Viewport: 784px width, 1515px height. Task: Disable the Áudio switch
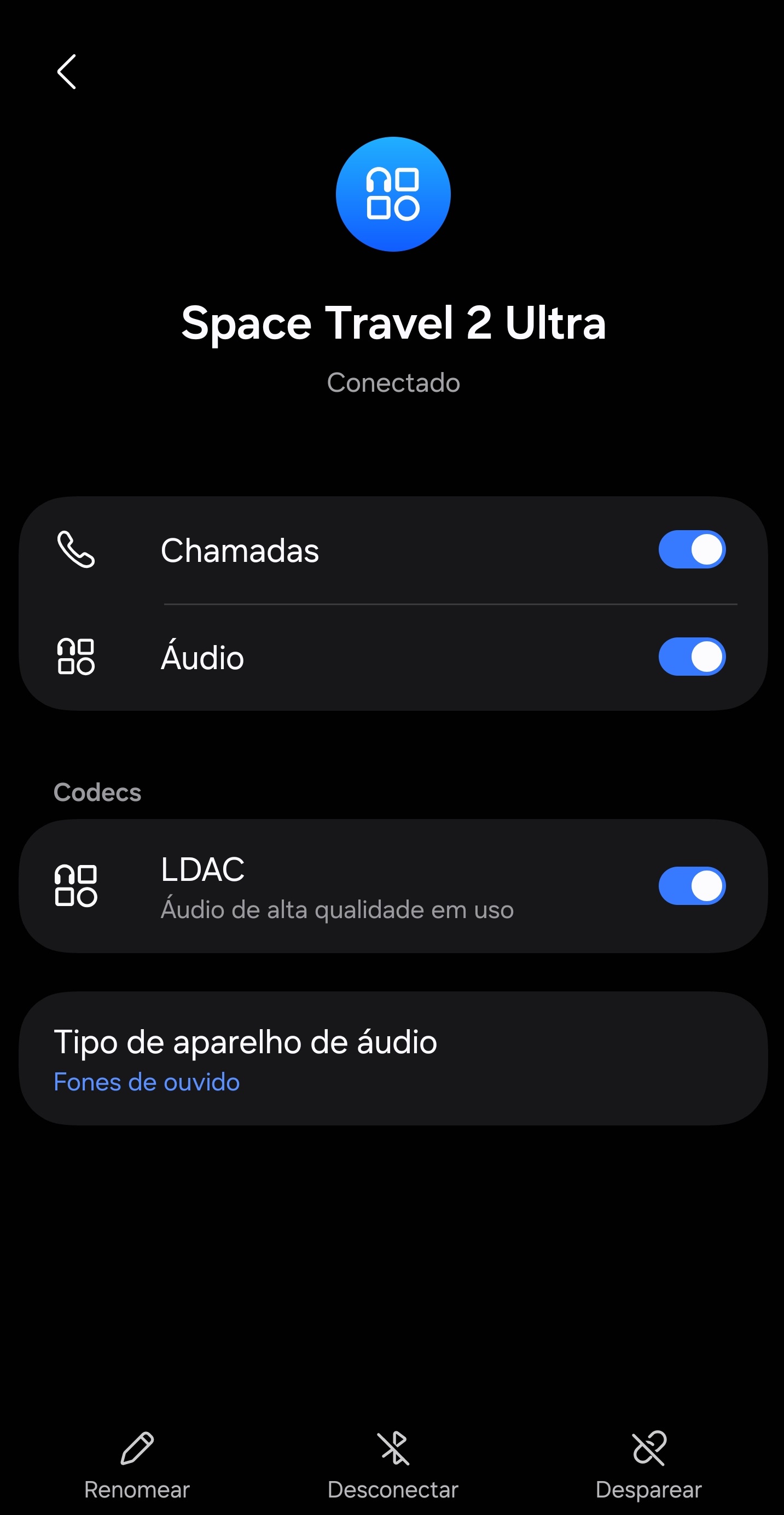(x=692, y=657)
